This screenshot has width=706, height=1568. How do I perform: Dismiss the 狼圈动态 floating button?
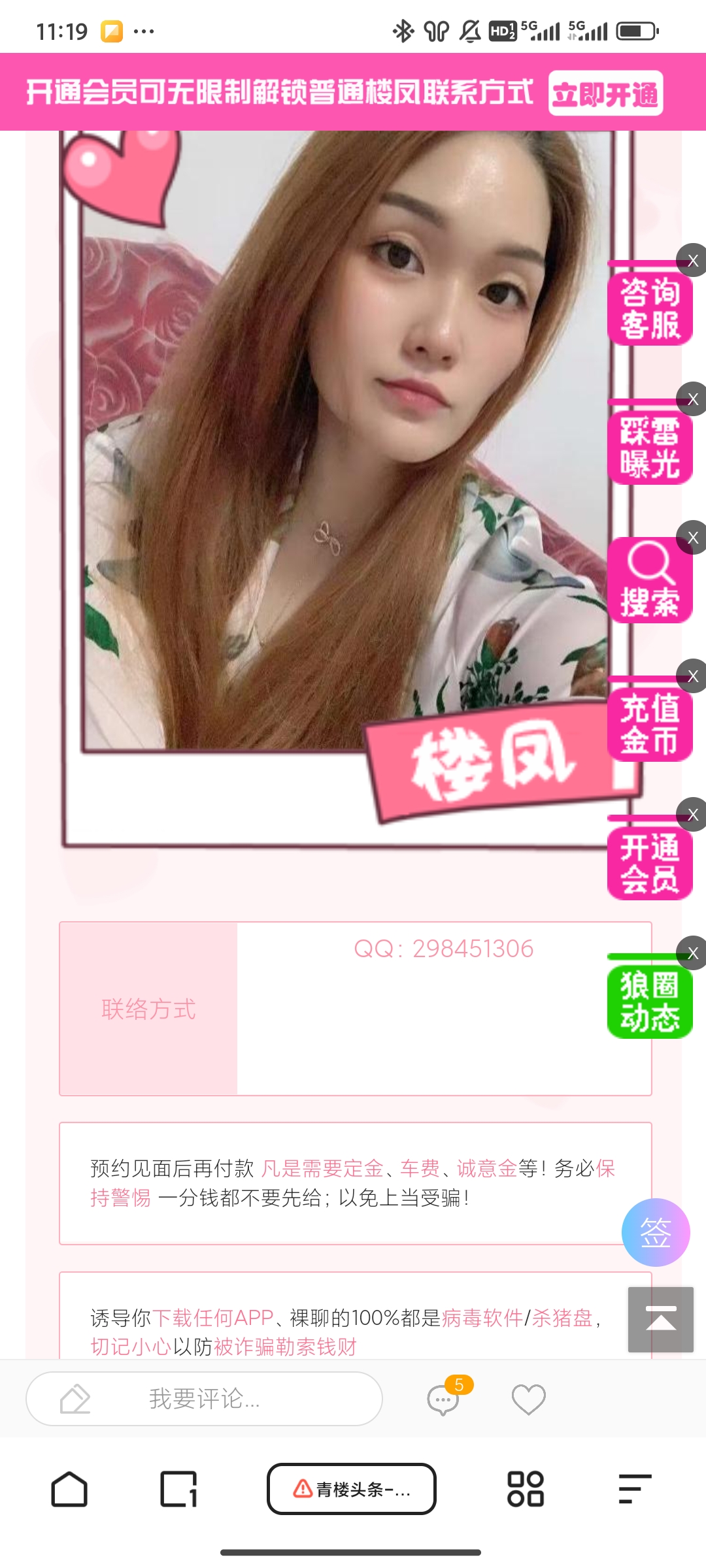pos(692,953)
